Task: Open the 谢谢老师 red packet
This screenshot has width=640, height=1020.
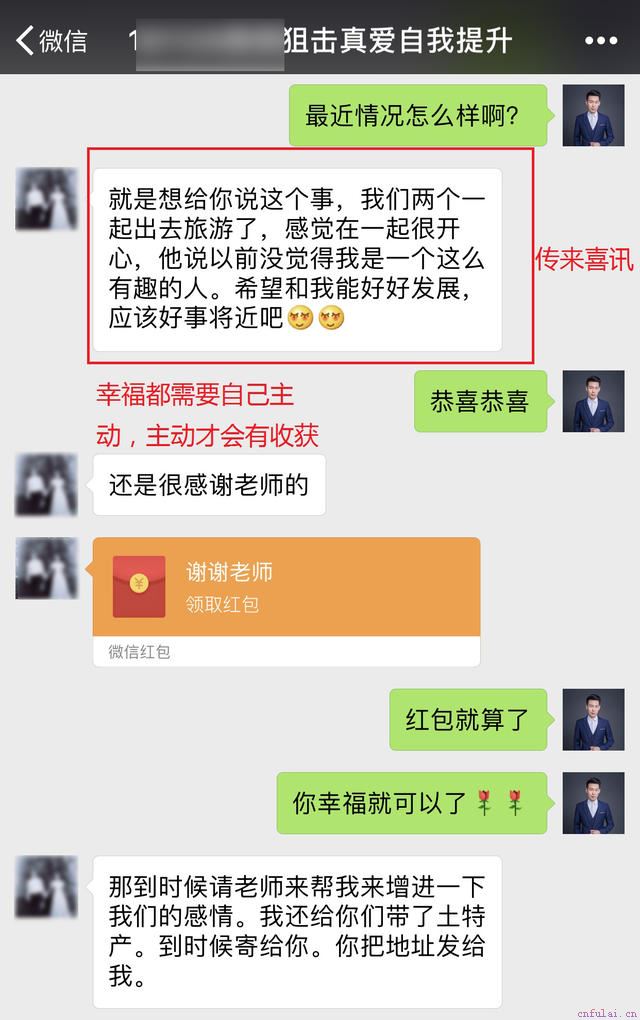Action: 286,587
